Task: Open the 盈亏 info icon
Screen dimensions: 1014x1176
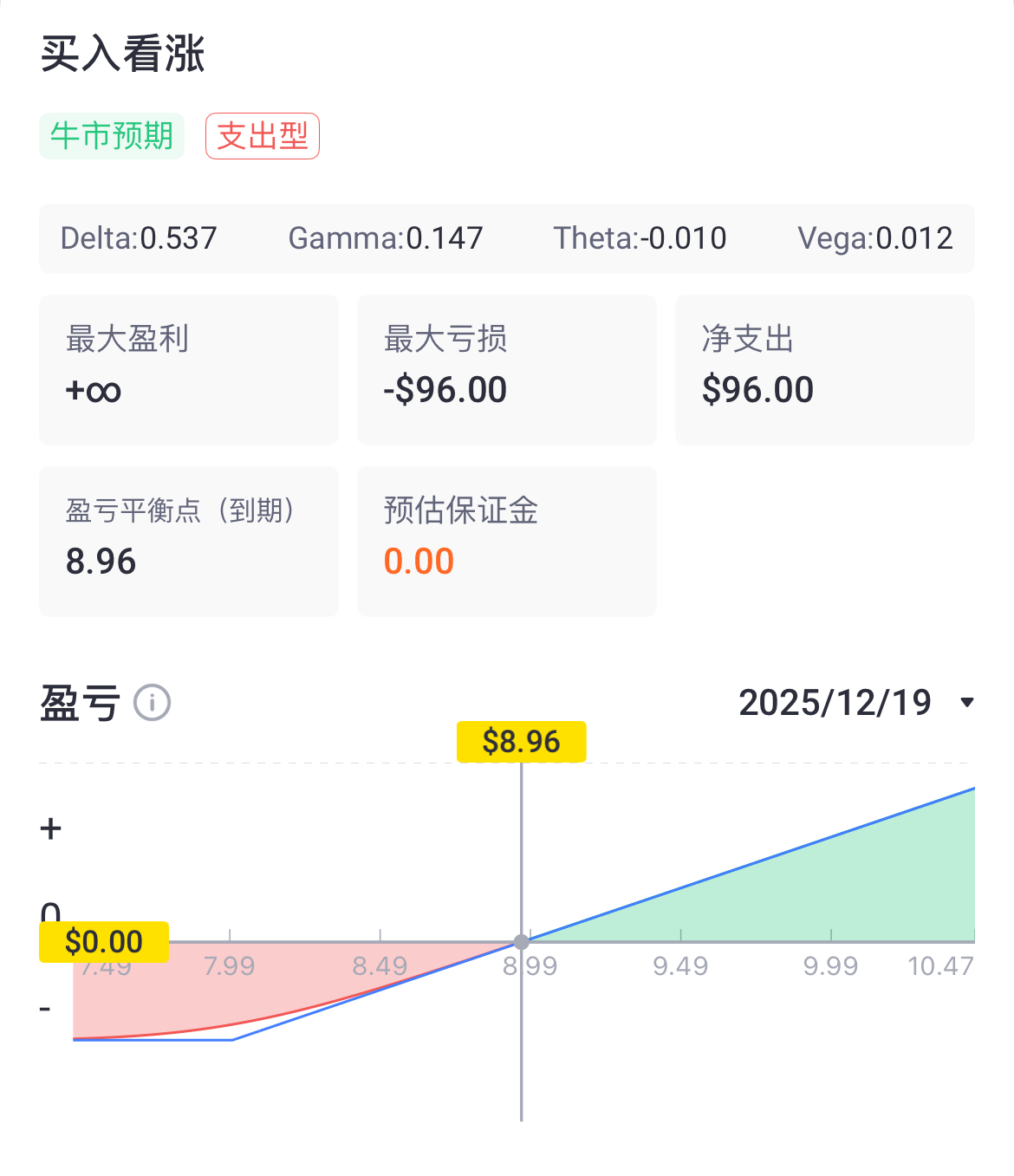Action: tap(153, 702)
